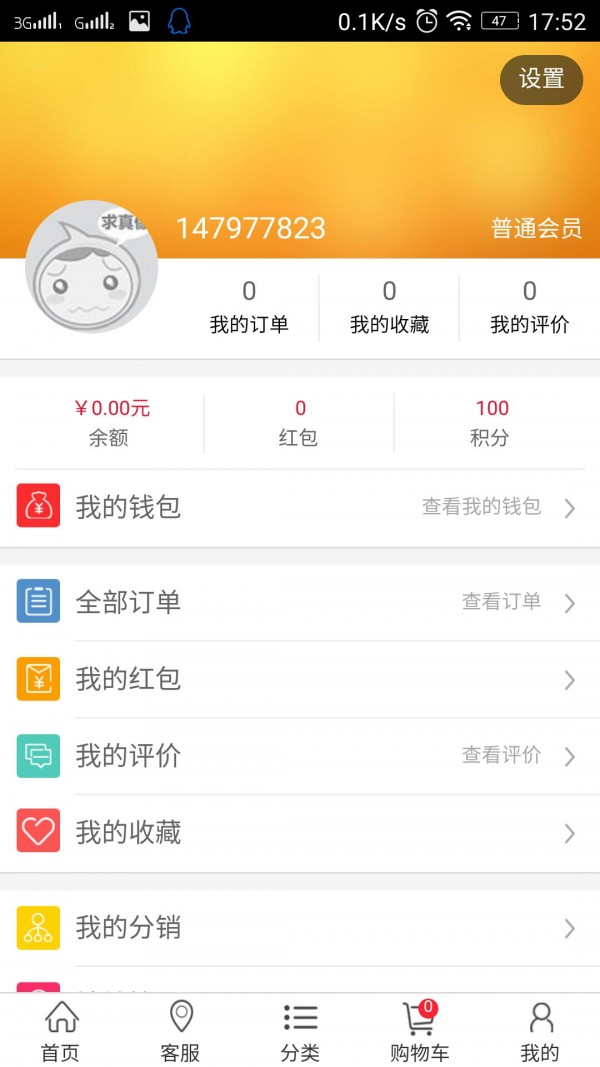Screen dimensions: 600x1067
Task: Check the 余额 balance amount
Action: coord(109,422)
